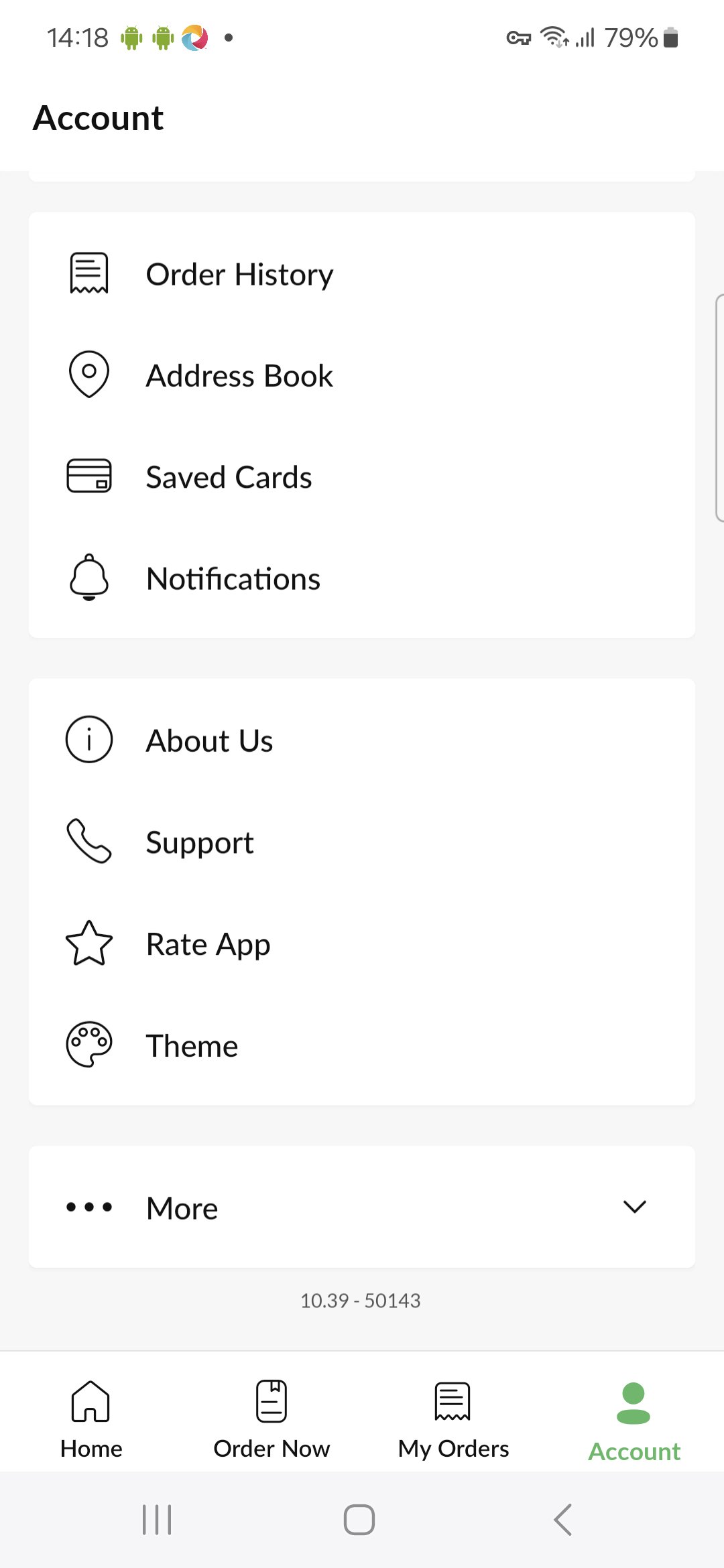Screen dimensions: 724x1568
Task: Open Order History
Action: [x=239, y=274]
